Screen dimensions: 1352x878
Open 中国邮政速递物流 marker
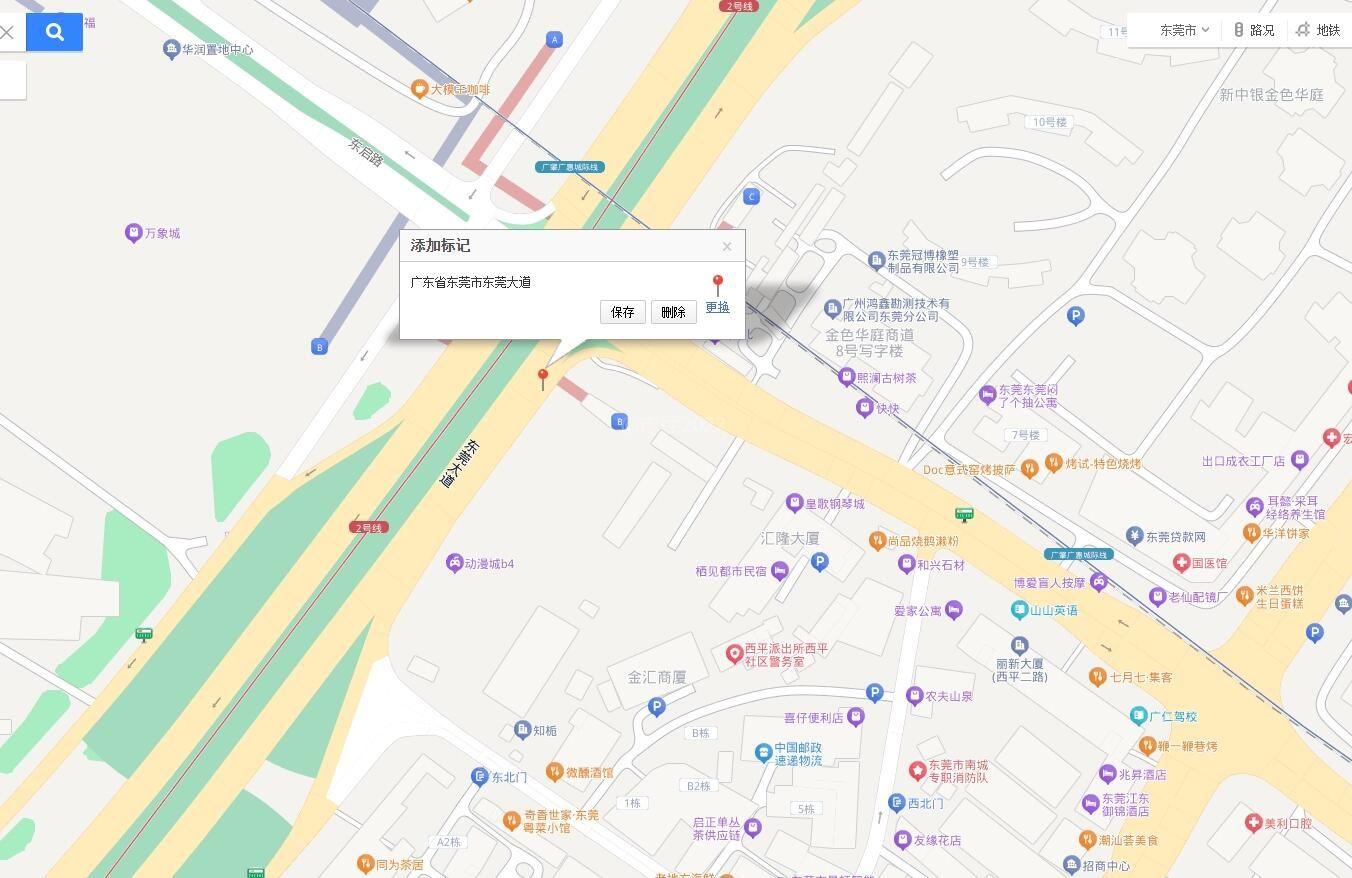click(x=763, y=752)
